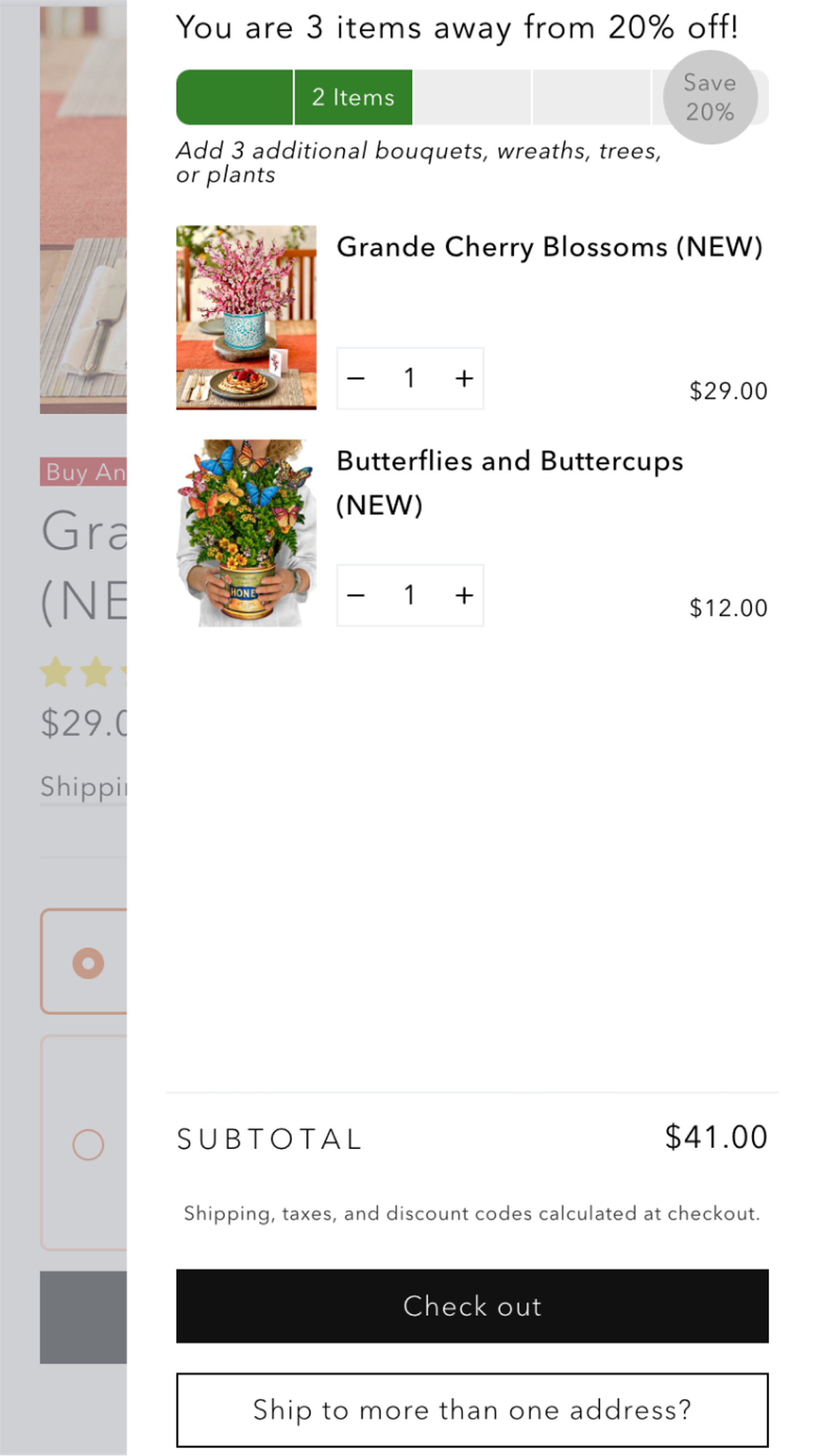Viewport: 819px width, 1456px height.
Task: Edit quantity field for Cherry Blossoms
Action: coord(410,377)
